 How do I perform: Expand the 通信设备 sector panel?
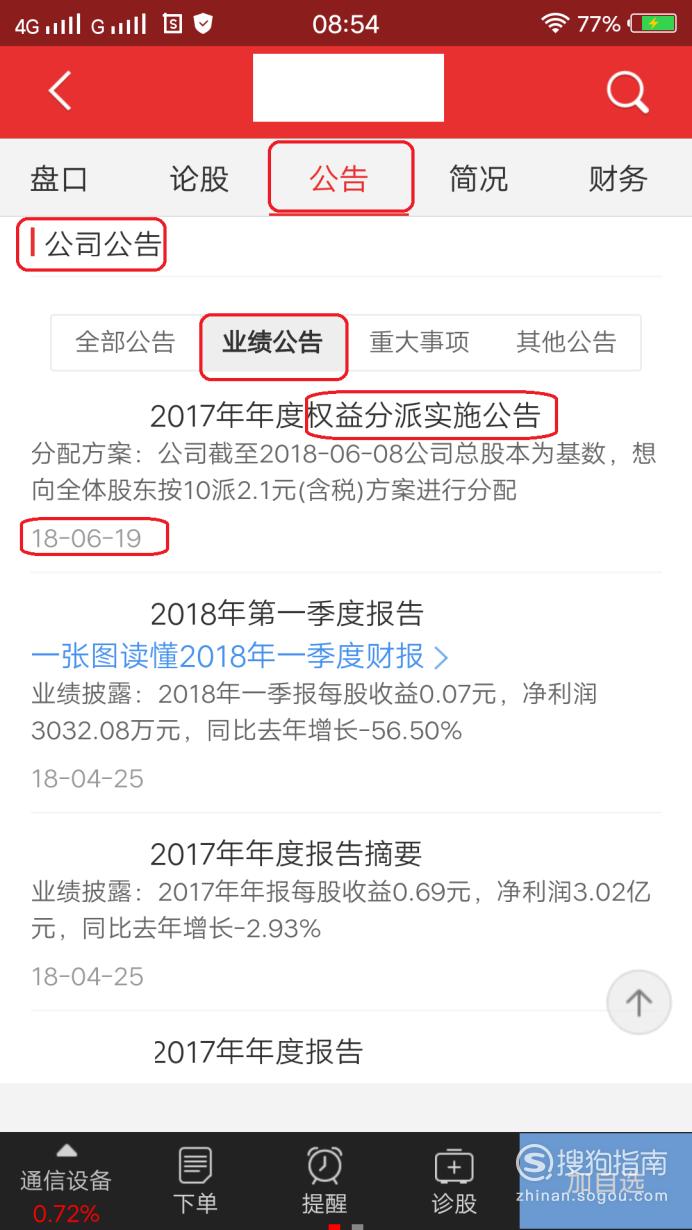point(66,1182)
